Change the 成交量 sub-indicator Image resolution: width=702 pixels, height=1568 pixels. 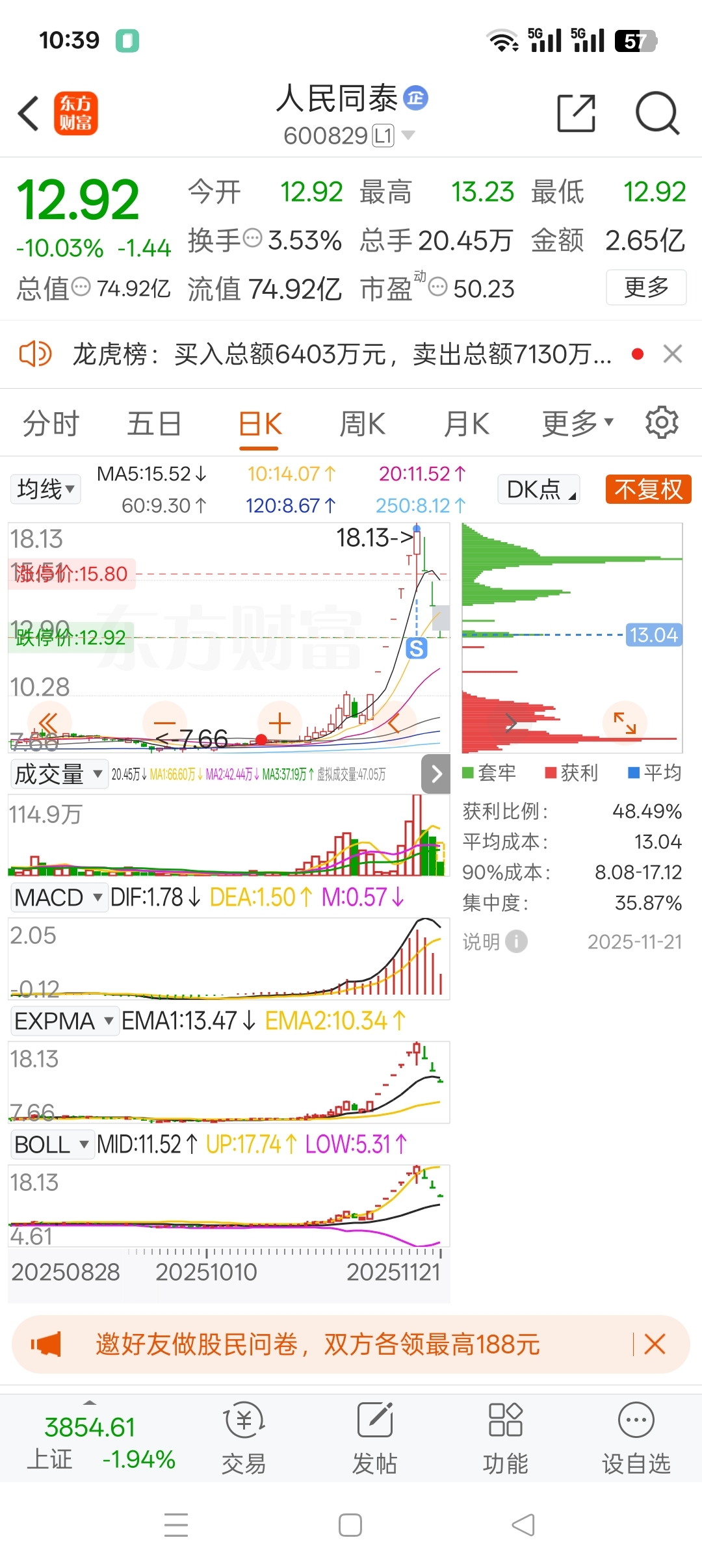(58, 774)
